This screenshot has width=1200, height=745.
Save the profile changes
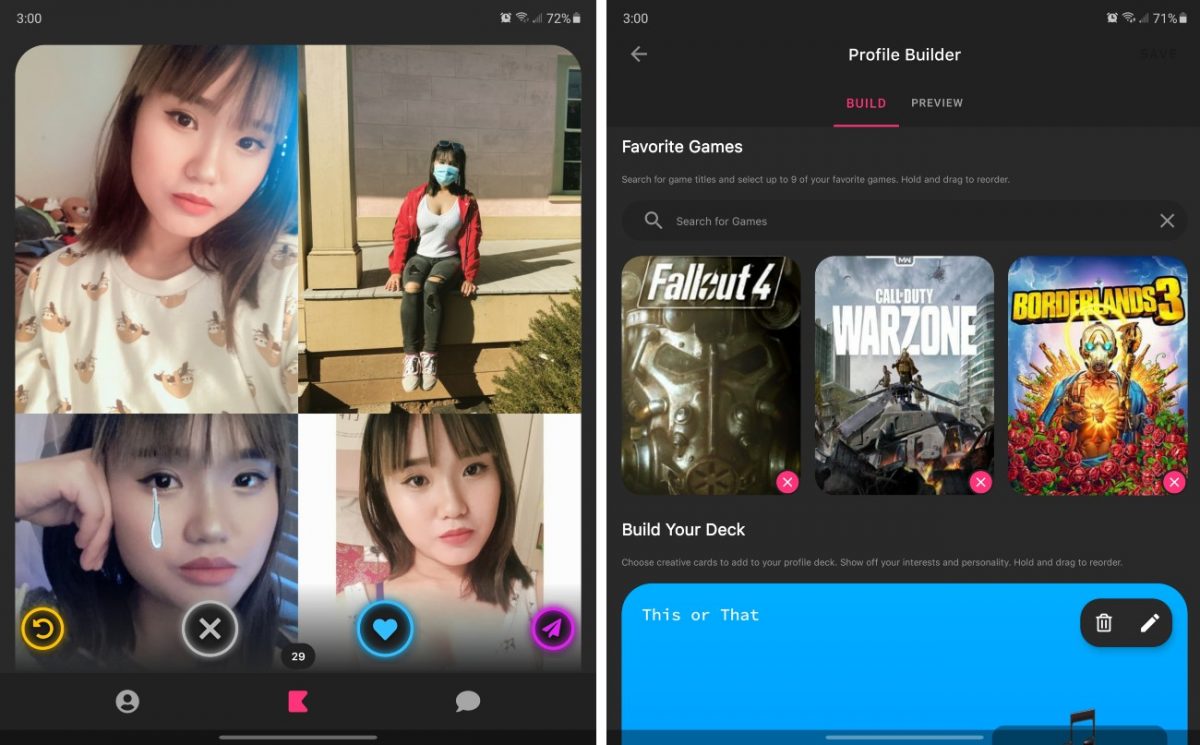(1158, 54)
